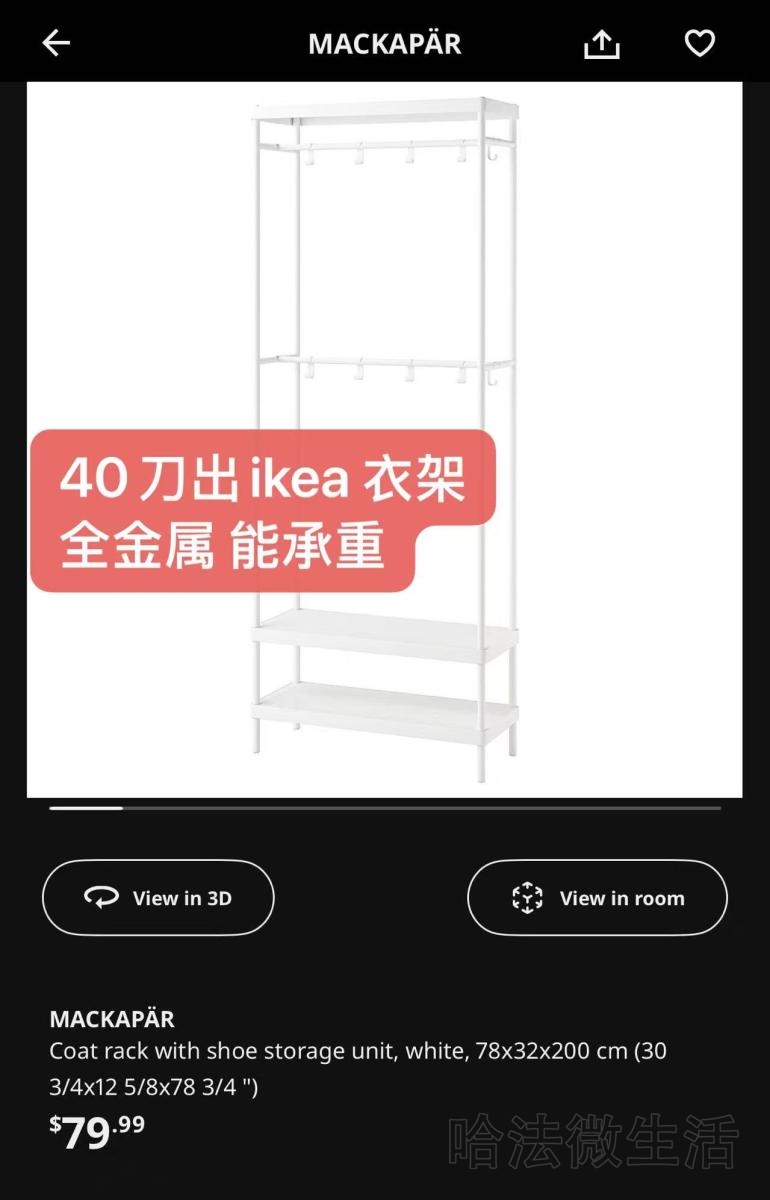
Task: Add MACKAPÄR to favorites with the heart
Action: [699, 43]
